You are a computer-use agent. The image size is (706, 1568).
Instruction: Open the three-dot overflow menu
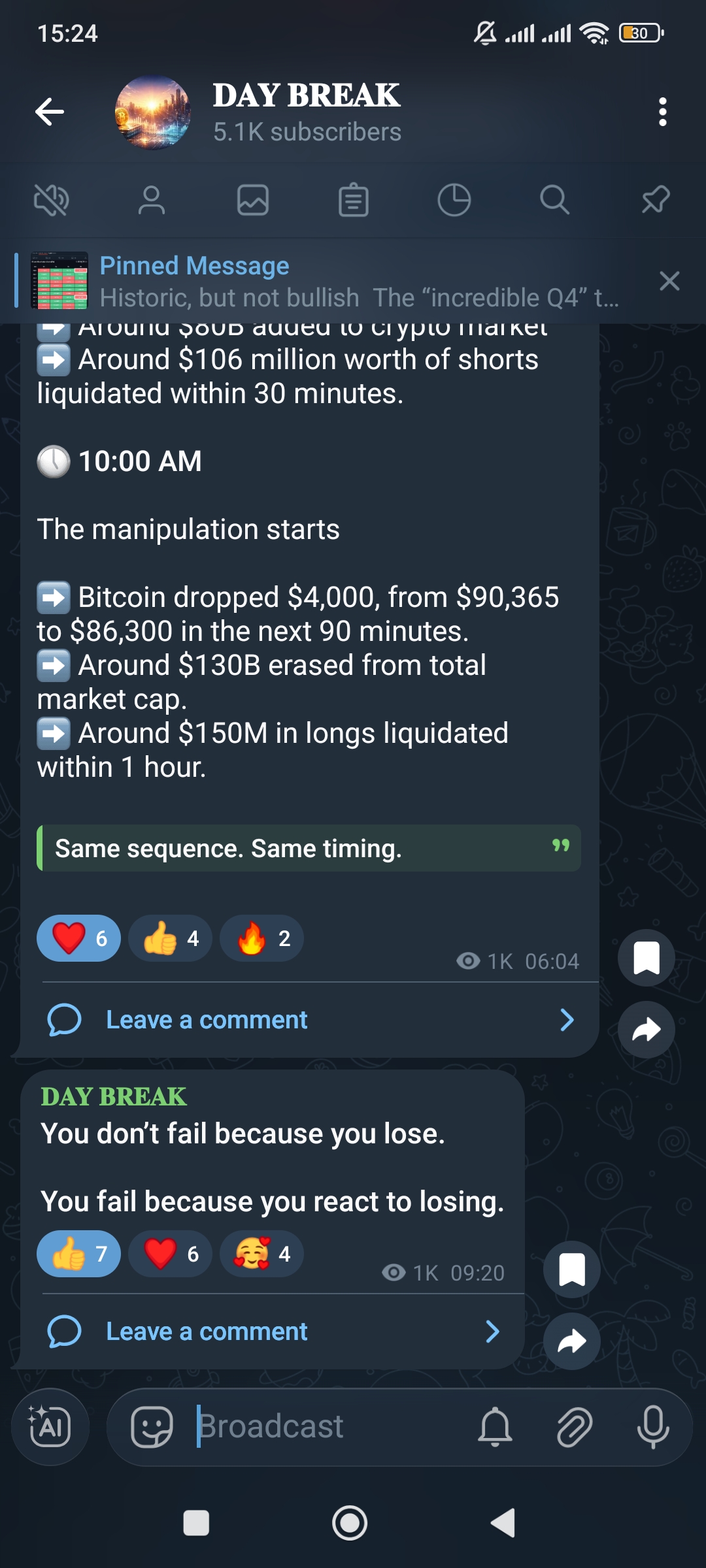tap(662, 112)
